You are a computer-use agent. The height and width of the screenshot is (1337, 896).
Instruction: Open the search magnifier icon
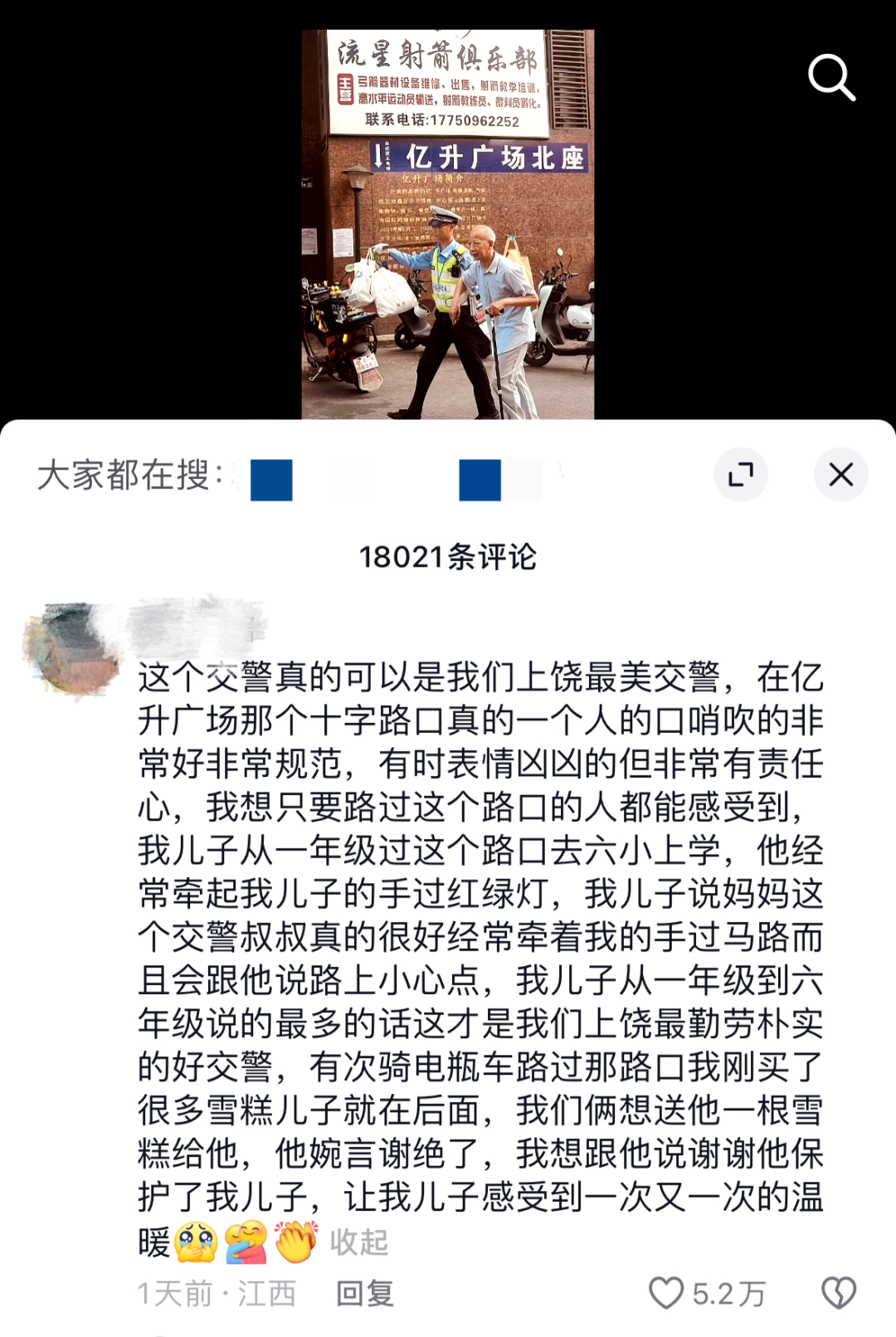click(831, 77)
